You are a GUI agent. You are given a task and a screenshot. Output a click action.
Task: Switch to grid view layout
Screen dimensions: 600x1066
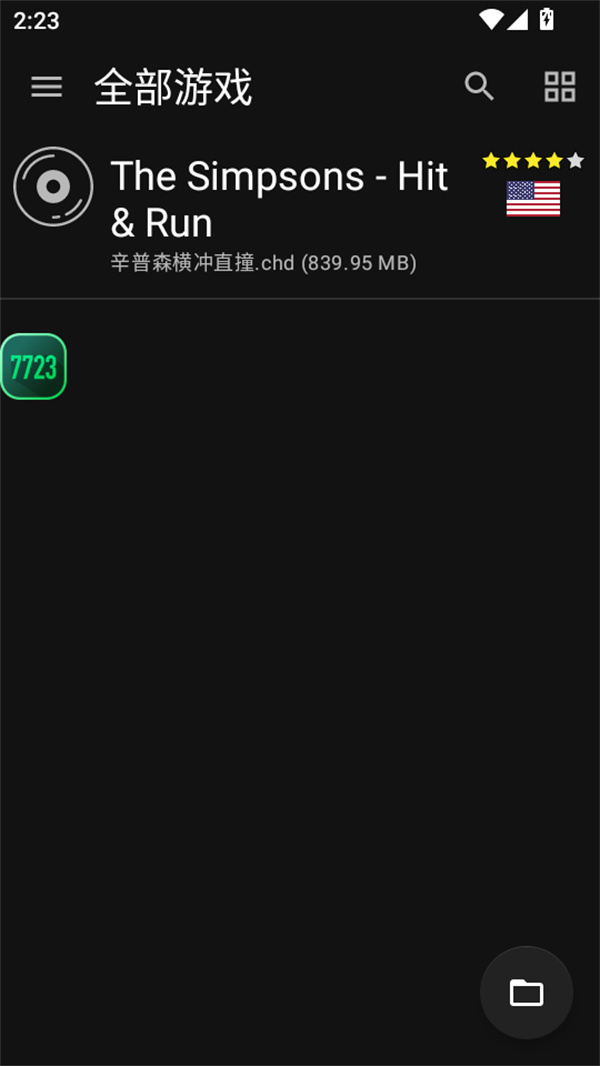click(x=560, y=87)
